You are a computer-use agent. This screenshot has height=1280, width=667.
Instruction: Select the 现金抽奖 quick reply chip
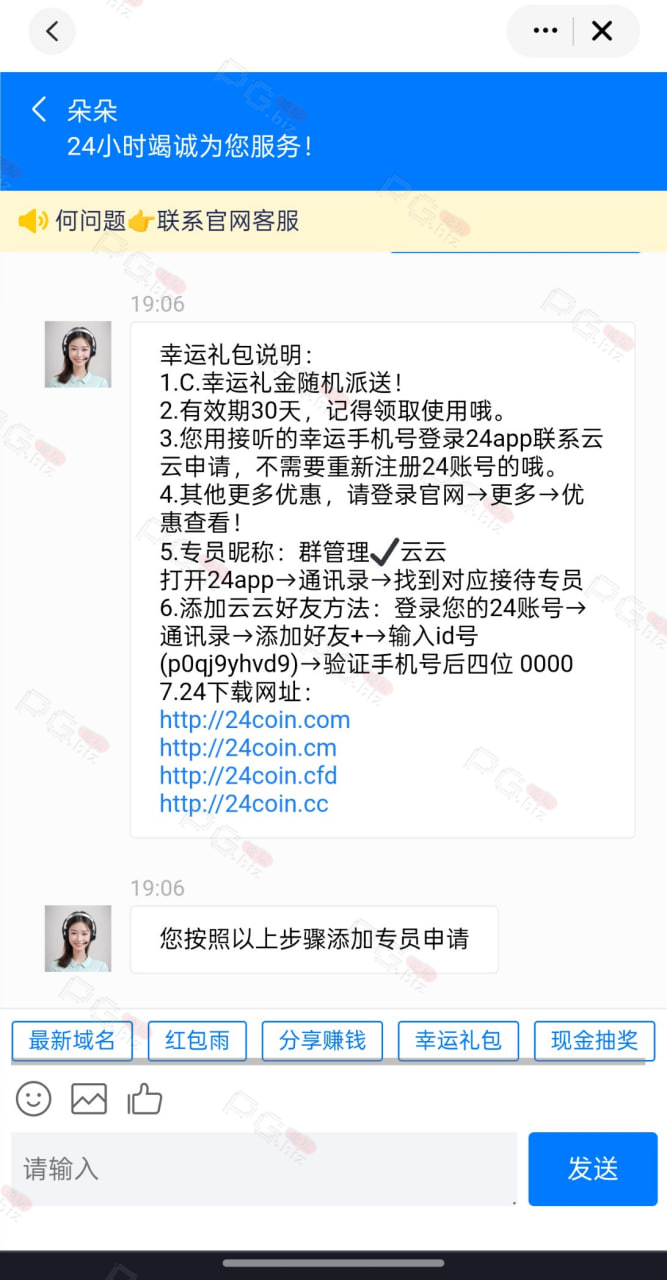click(594, 1041)
